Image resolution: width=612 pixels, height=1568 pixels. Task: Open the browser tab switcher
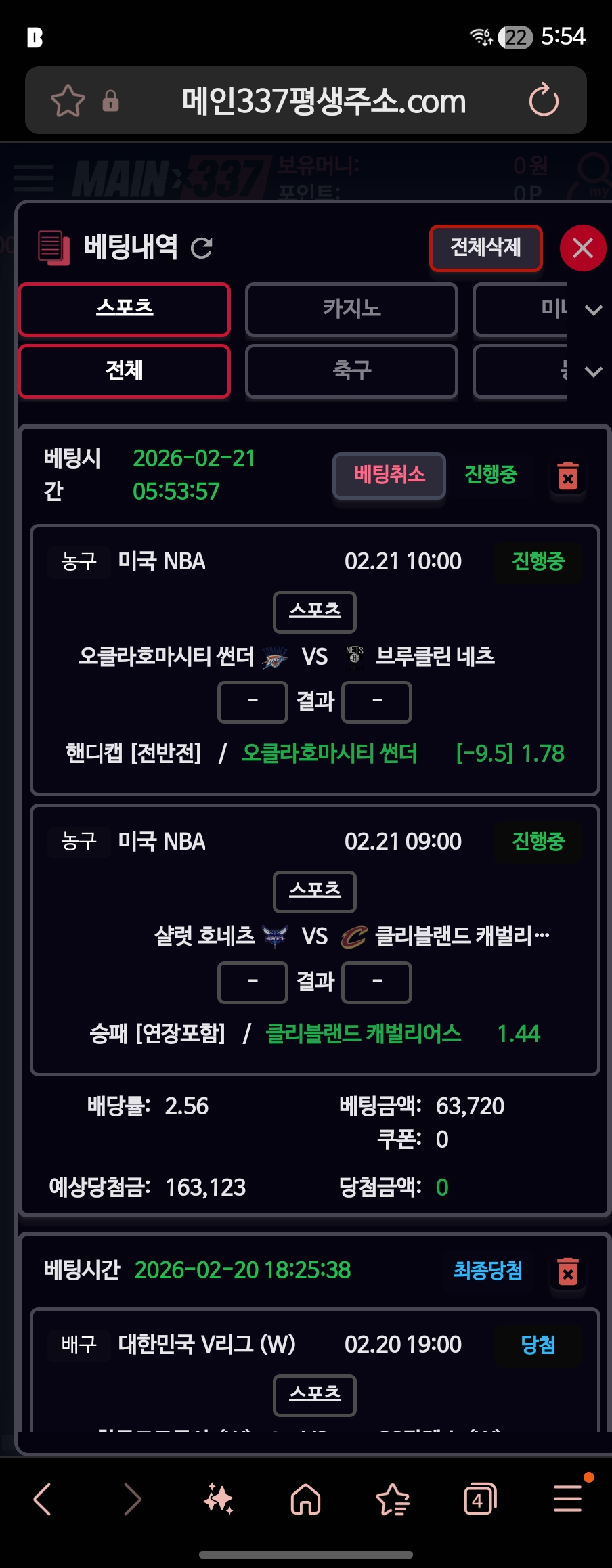[479, 1499]
